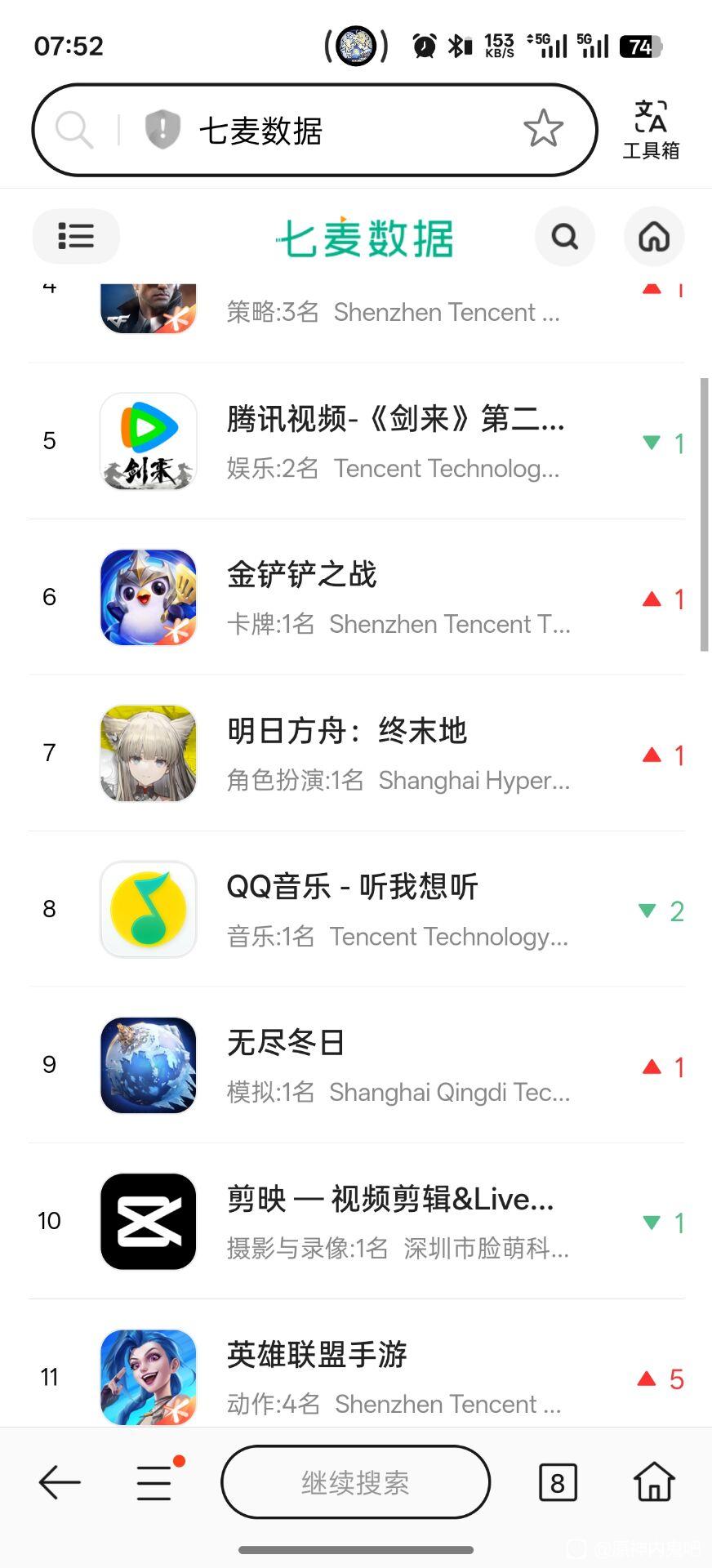Image resolution: width=712 pixels, height=1568 pixels.
Task: Select the QQ音乐 - 听我想听 row
Action: (396, 909)
